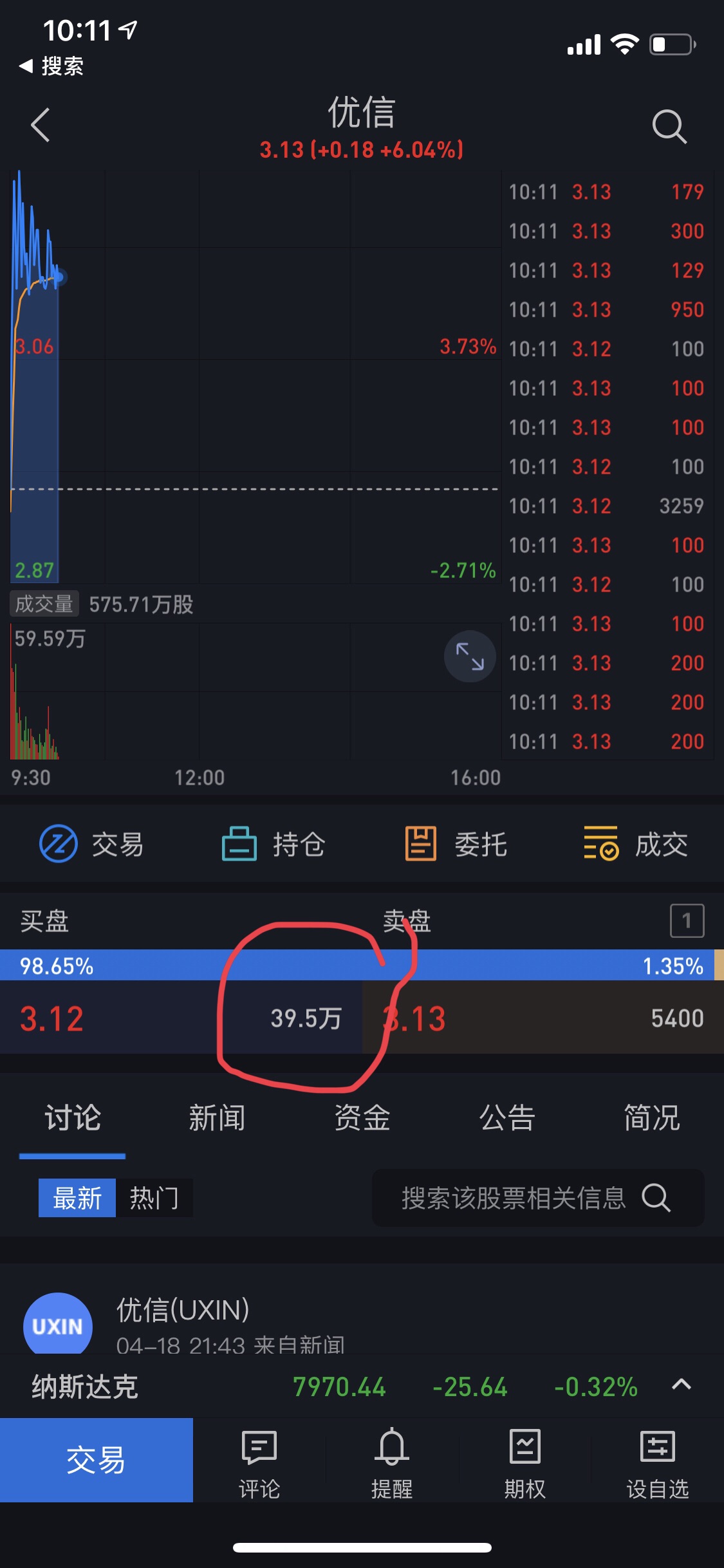Expand the chart to full screen
The width and height of the screenshot is (724, 1568).
(x=470, y=656)
